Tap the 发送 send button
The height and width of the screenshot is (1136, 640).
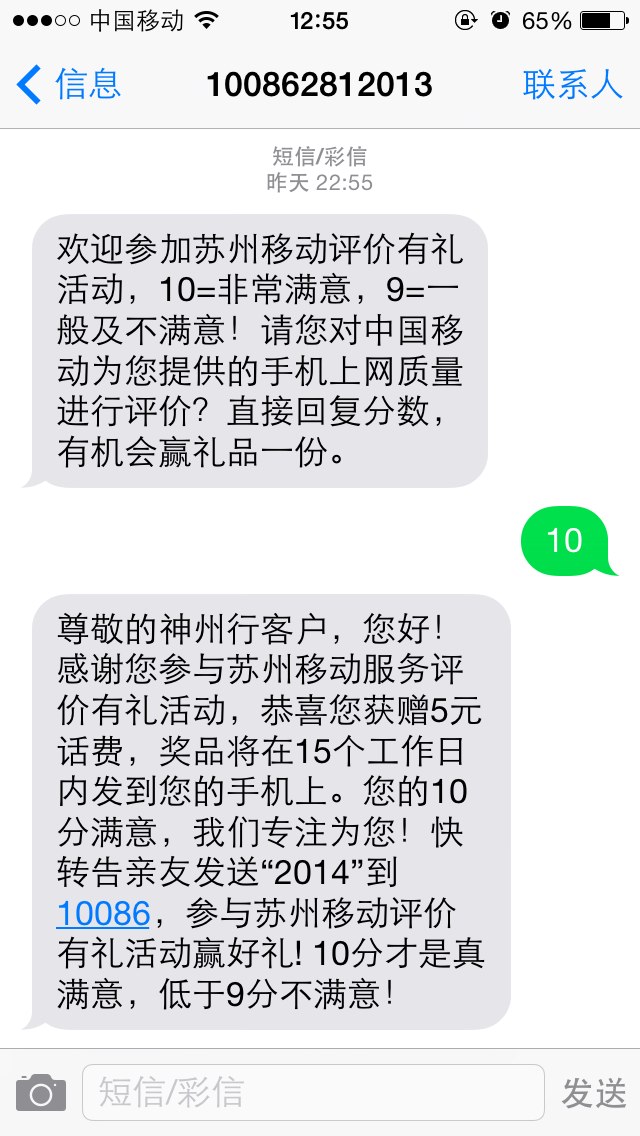[x=594, y=1093]
